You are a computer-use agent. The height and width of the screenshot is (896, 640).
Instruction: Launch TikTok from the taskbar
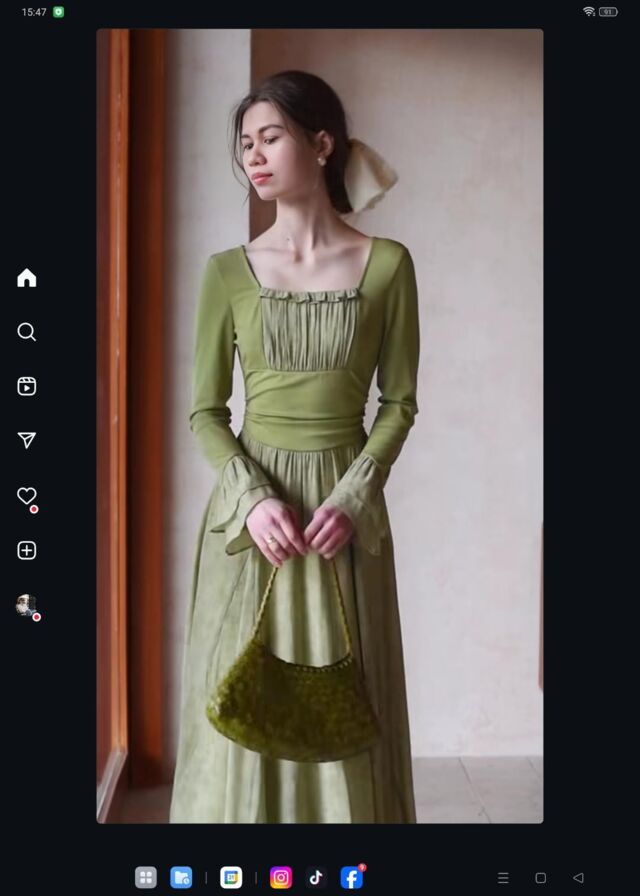pos(316,878)
